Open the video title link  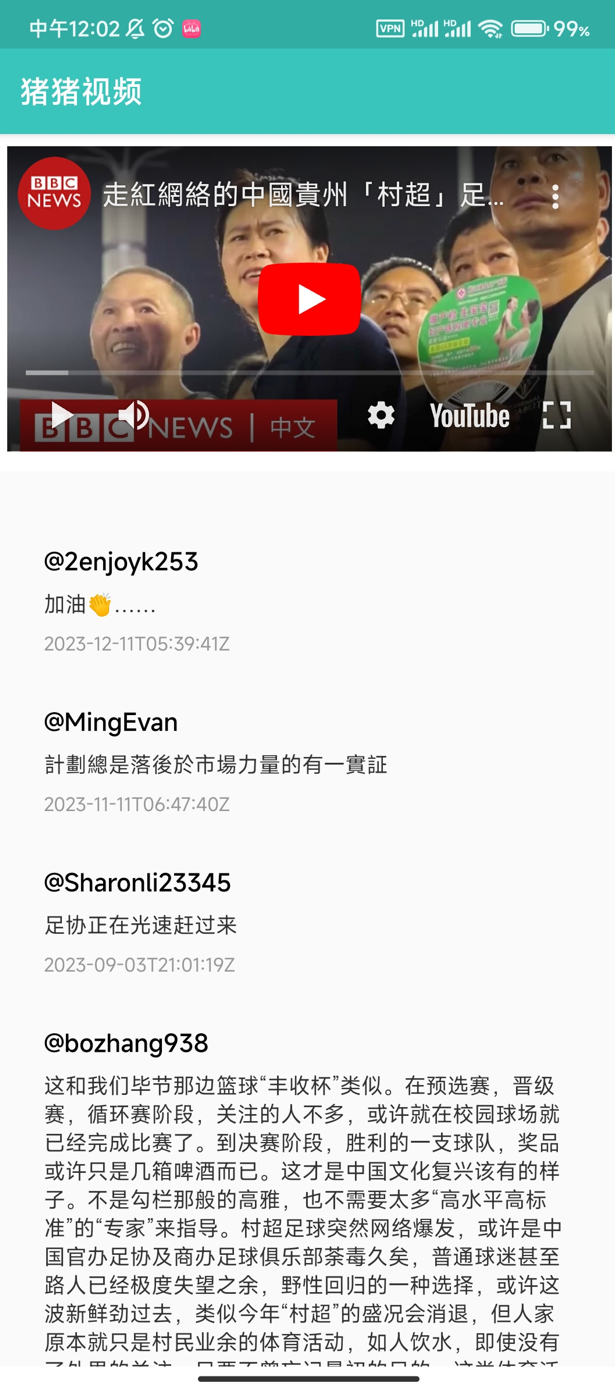(x=303, y=195)
